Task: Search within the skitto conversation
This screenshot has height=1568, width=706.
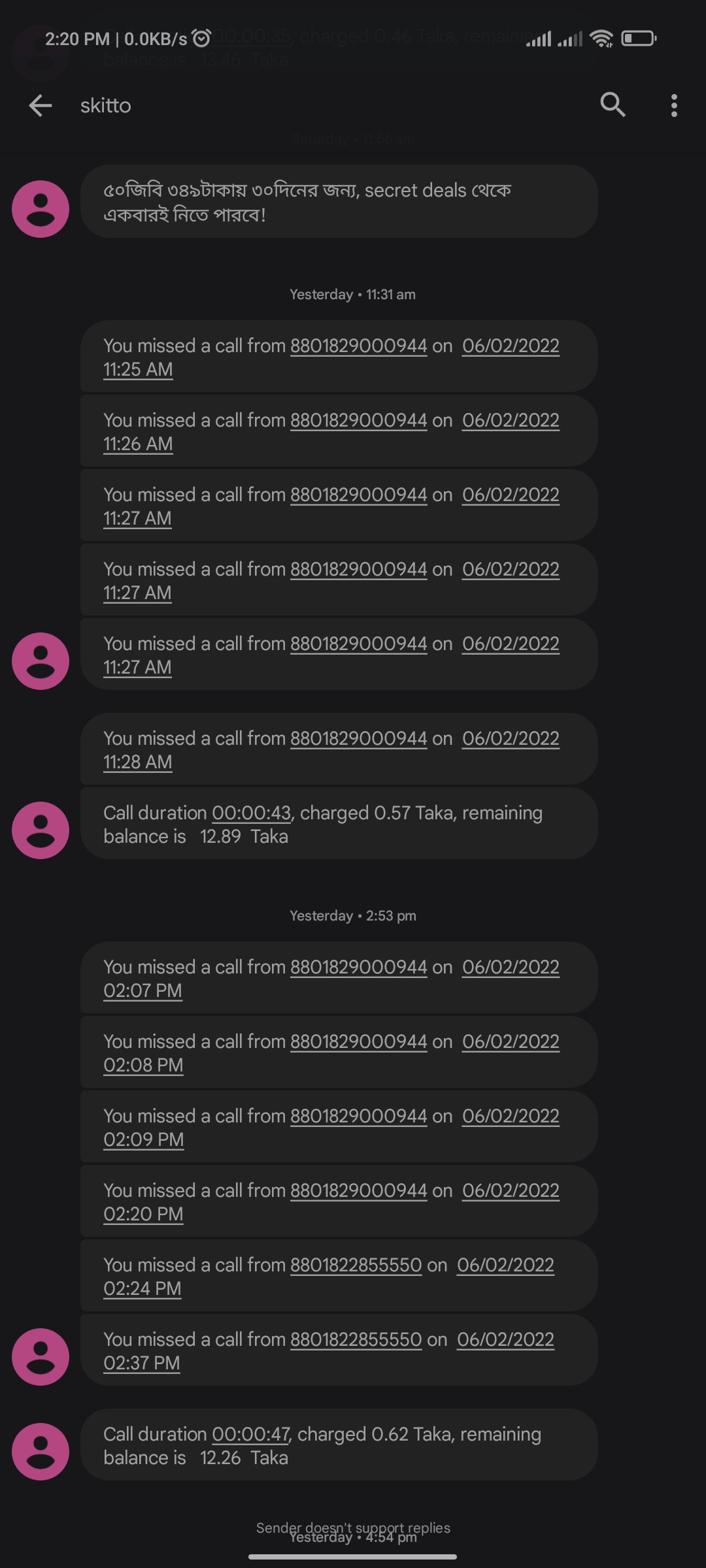Action: coord(613,105)
